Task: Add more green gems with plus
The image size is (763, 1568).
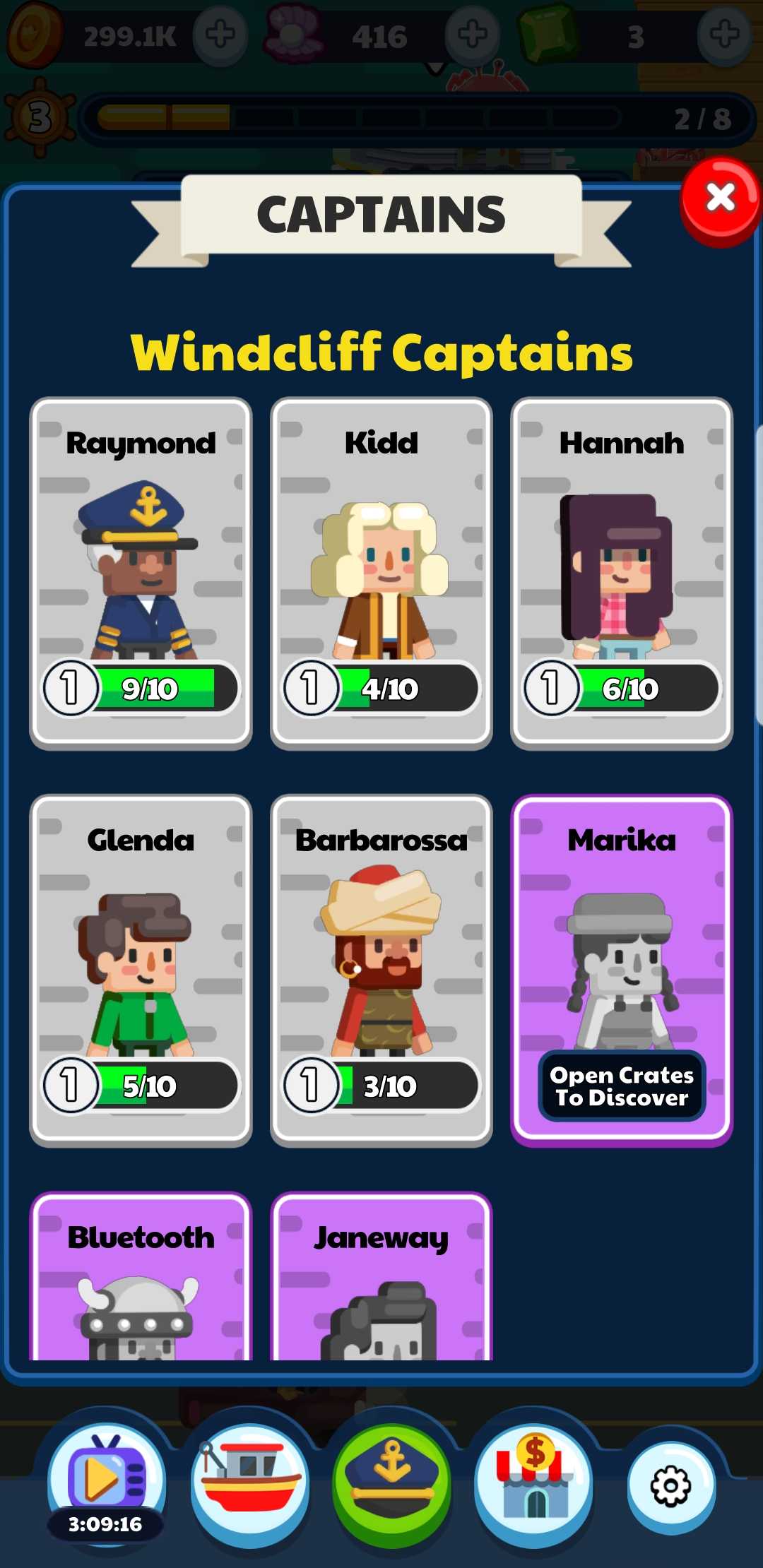Action: point(724,35)
